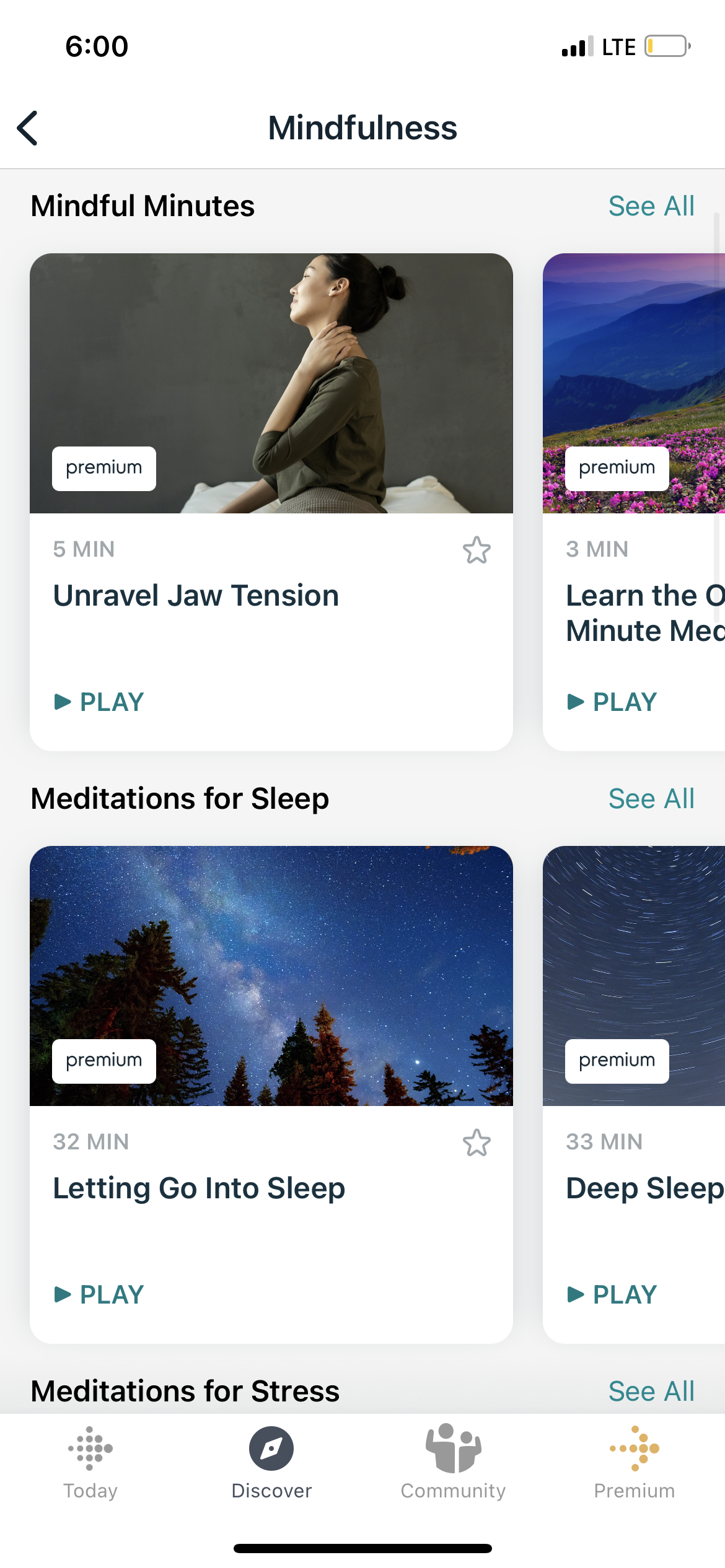The height and width of the screenshot is (1568, 725).
Task: Play the Deep Sleep meditation
Action: (x=613, y=1294)
